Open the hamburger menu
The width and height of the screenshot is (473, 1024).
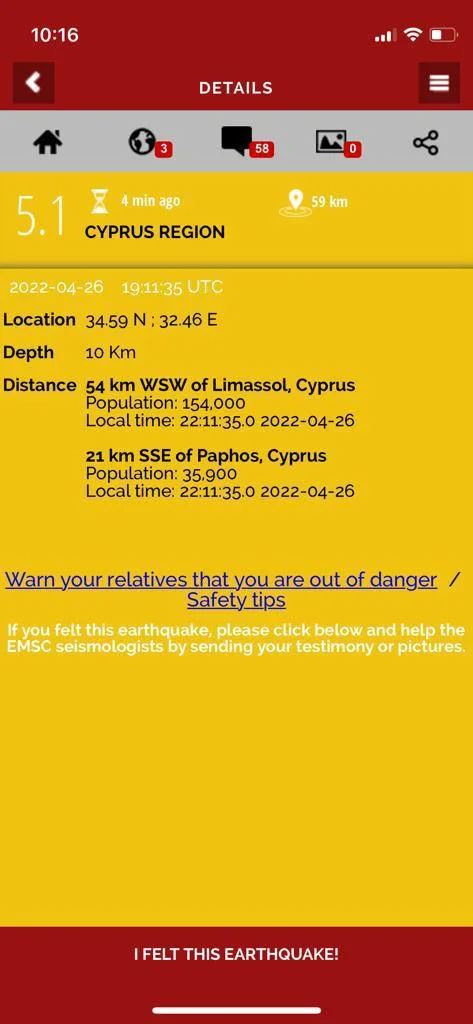coord(439,83)
